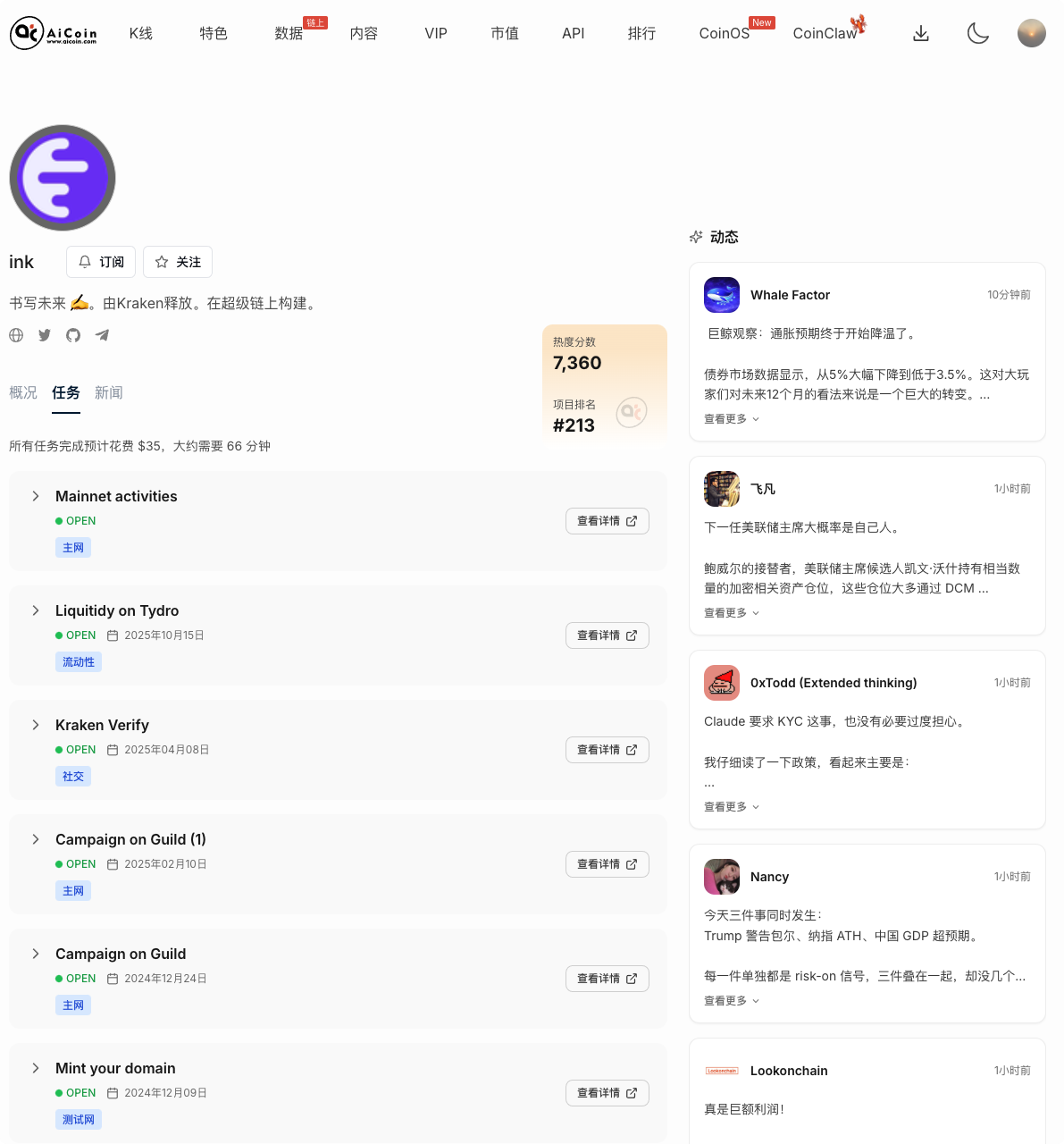Open the project's Twitter page
Screen dimensions: 1064x1144
(x=45, y=335)
